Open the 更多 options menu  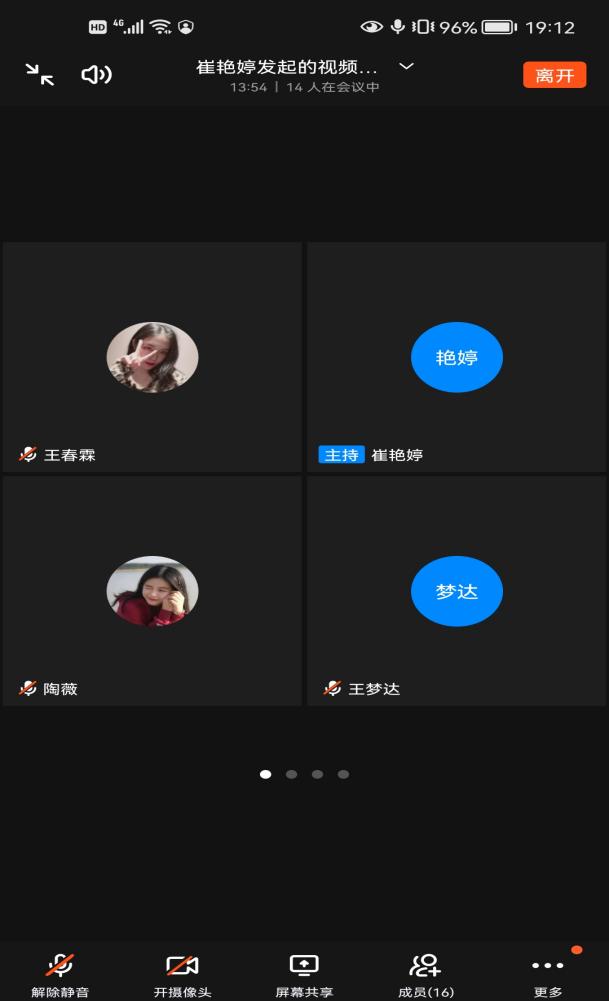(x=548, y=972)
